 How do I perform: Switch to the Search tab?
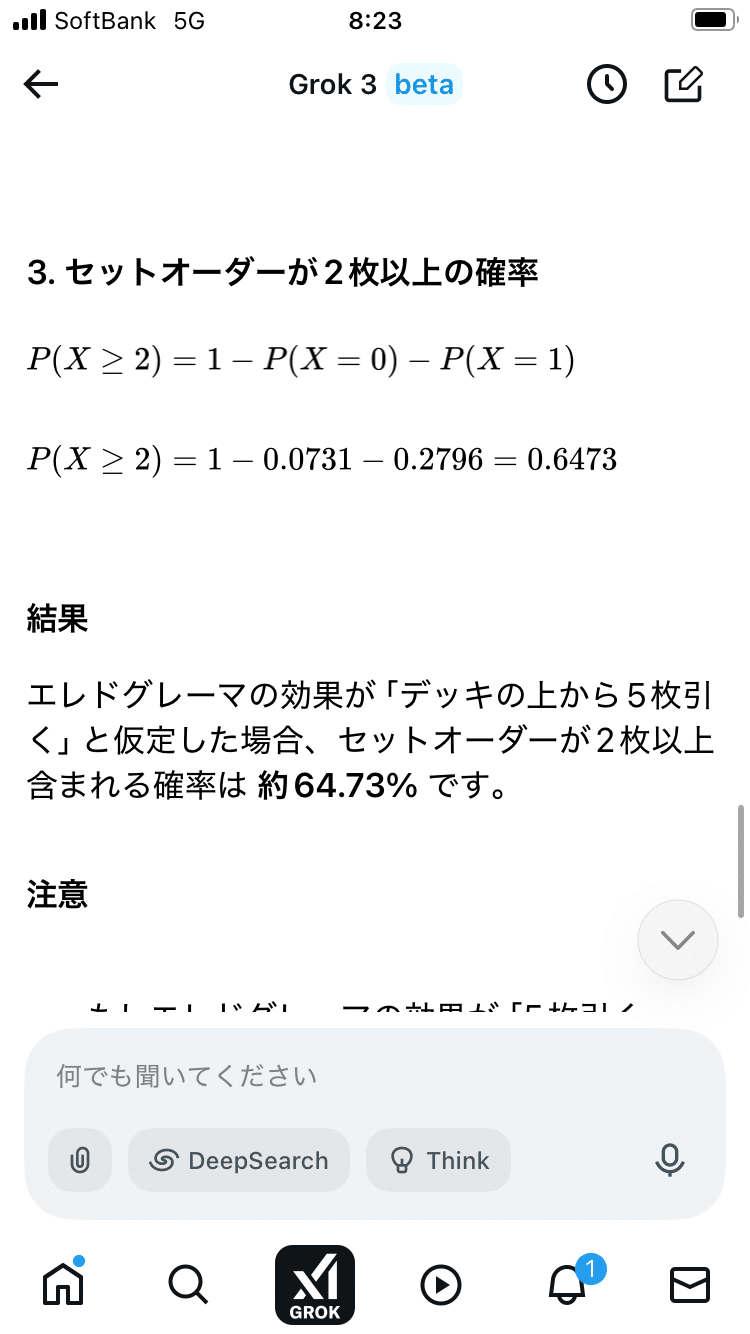pos(188,1284)
